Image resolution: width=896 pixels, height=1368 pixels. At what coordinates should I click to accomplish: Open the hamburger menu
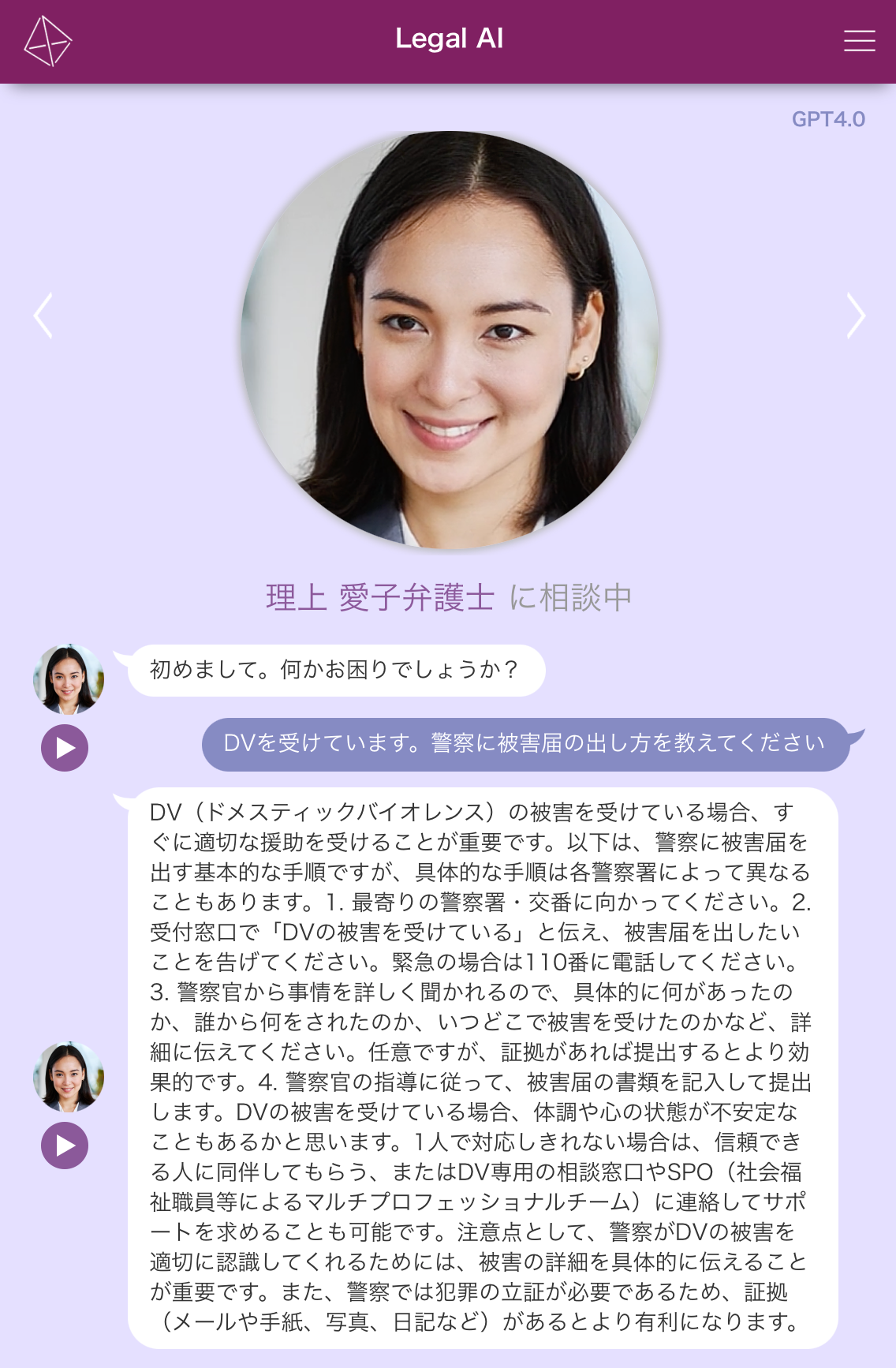859,41
